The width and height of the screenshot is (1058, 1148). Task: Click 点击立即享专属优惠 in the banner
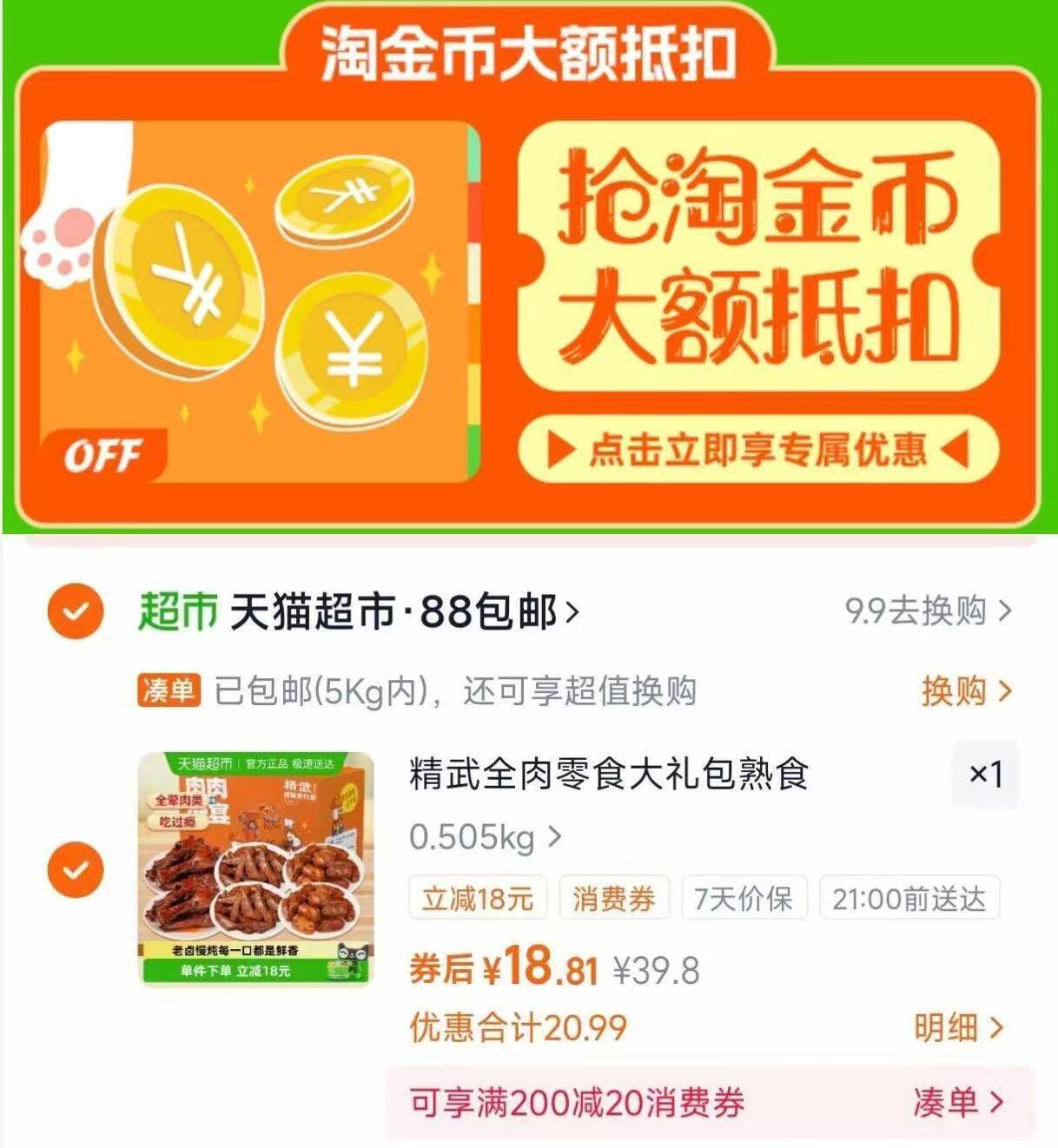[764, 451]
